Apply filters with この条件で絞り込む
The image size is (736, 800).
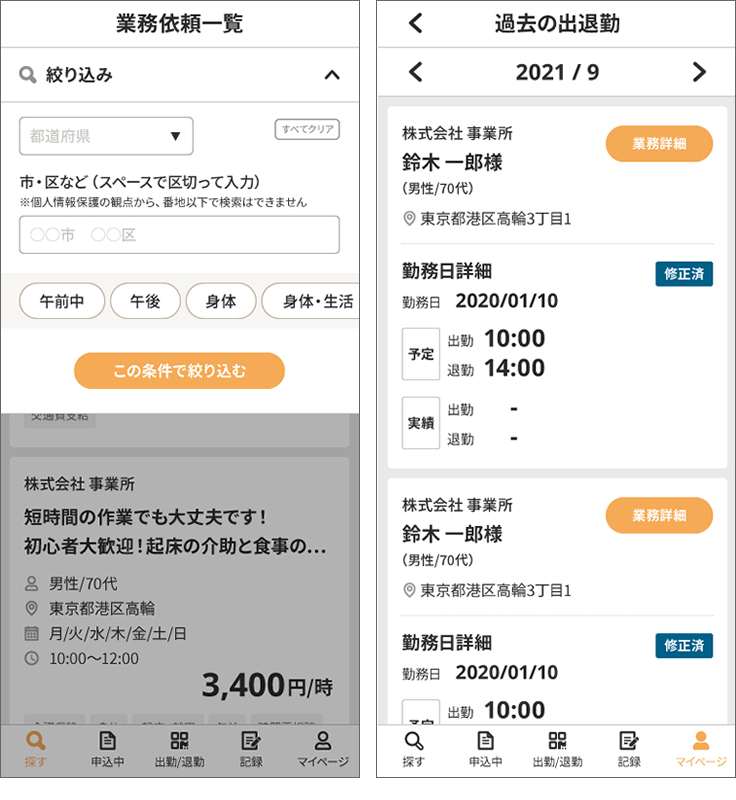click(179, 371)
